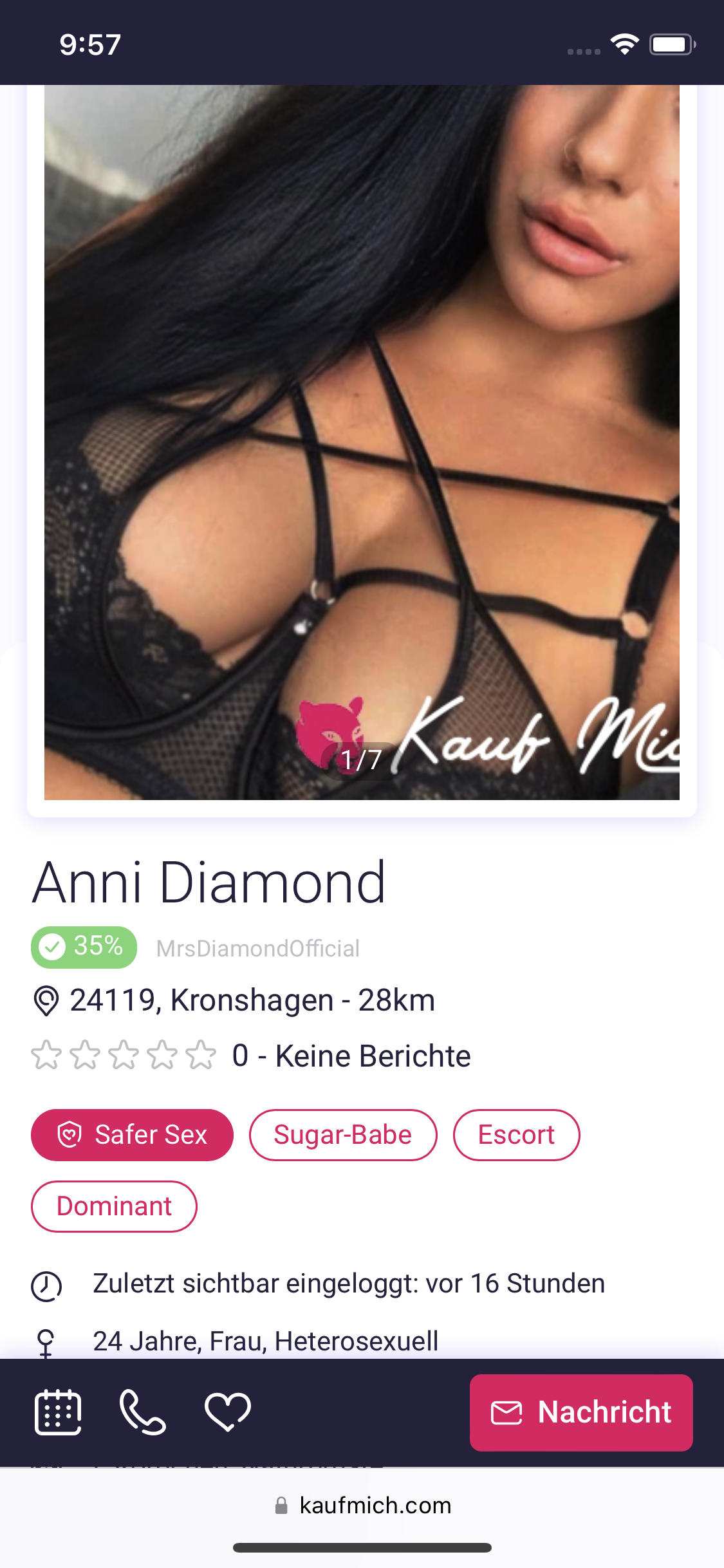Open the username MrsDiamondOfficial
Viewport: 724px width, 1568px height.
(x=259, y=947)
